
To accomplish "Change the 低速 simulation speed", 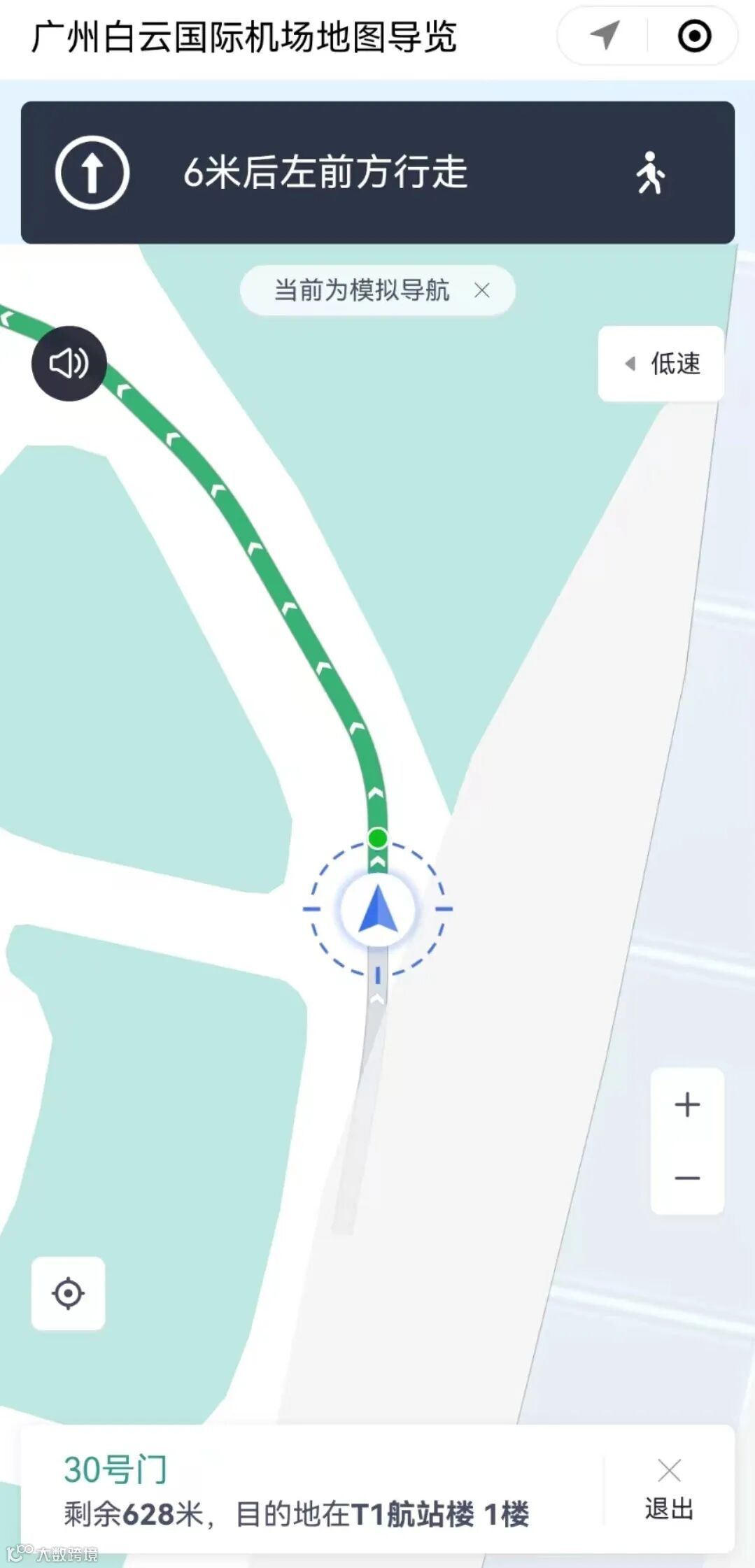I will pyautogui.click(x=661, y=364).
